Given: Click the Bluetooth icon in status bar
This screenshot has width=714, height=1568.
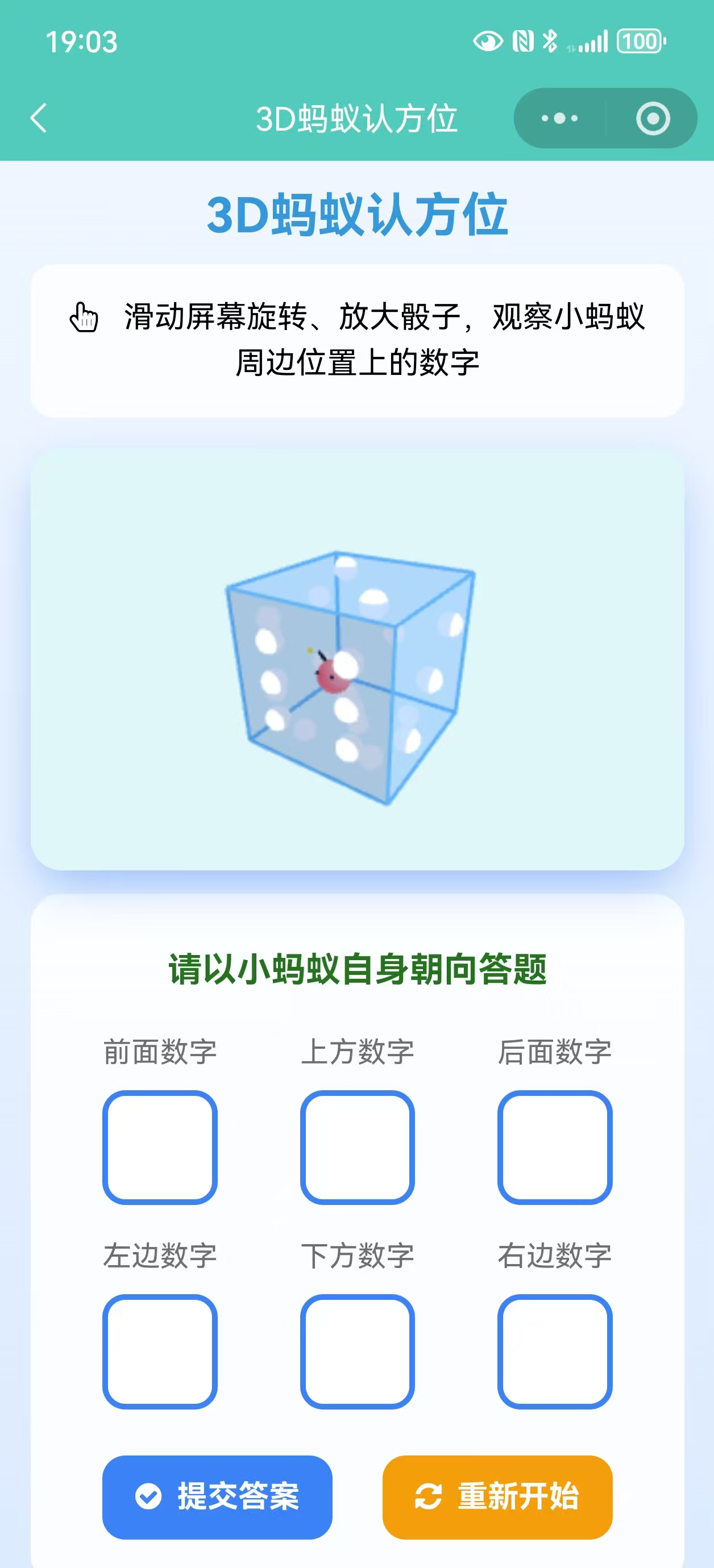Looking at the screenshot, I should coord(550,40).
